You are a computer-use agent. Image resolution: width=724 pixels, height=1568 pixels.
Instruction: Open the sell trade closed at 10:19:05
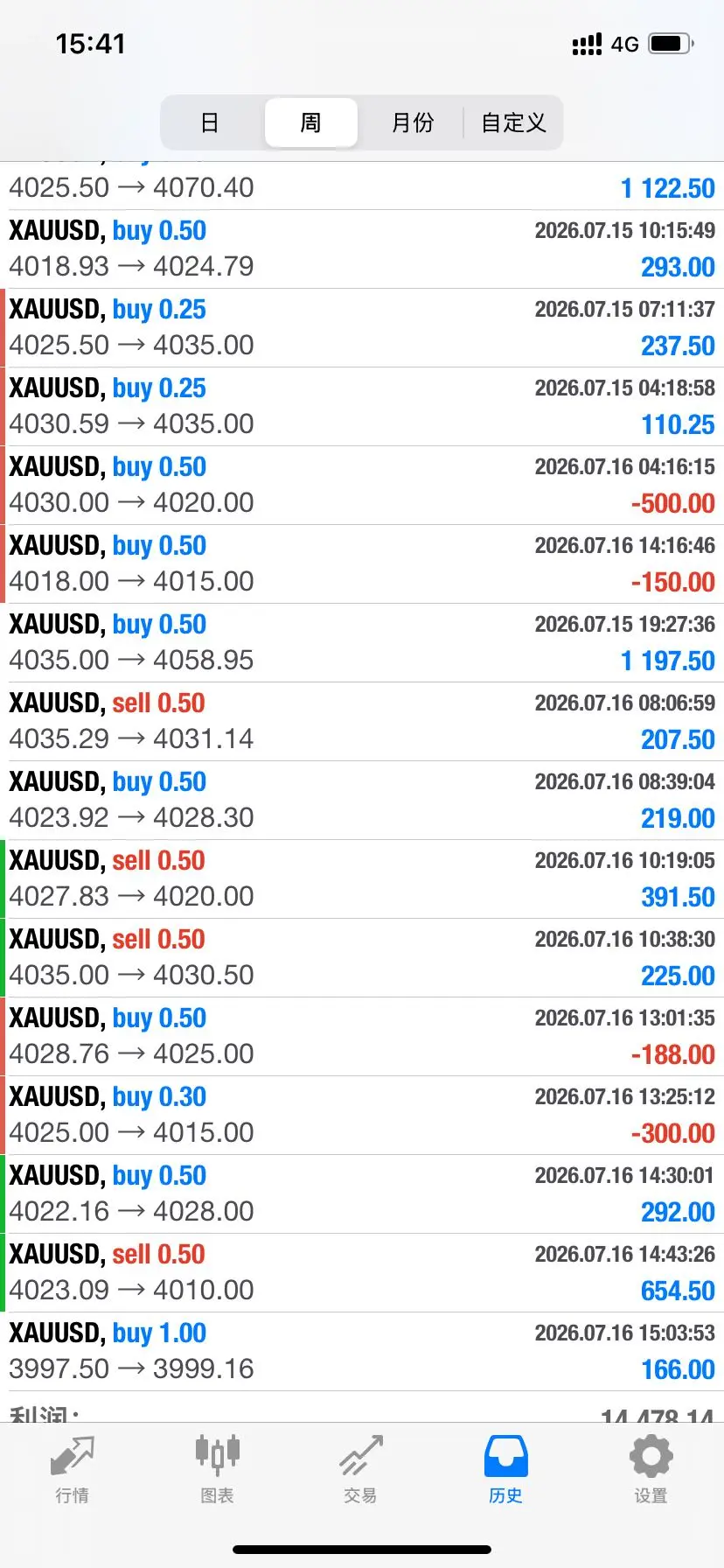pos(362,879)
